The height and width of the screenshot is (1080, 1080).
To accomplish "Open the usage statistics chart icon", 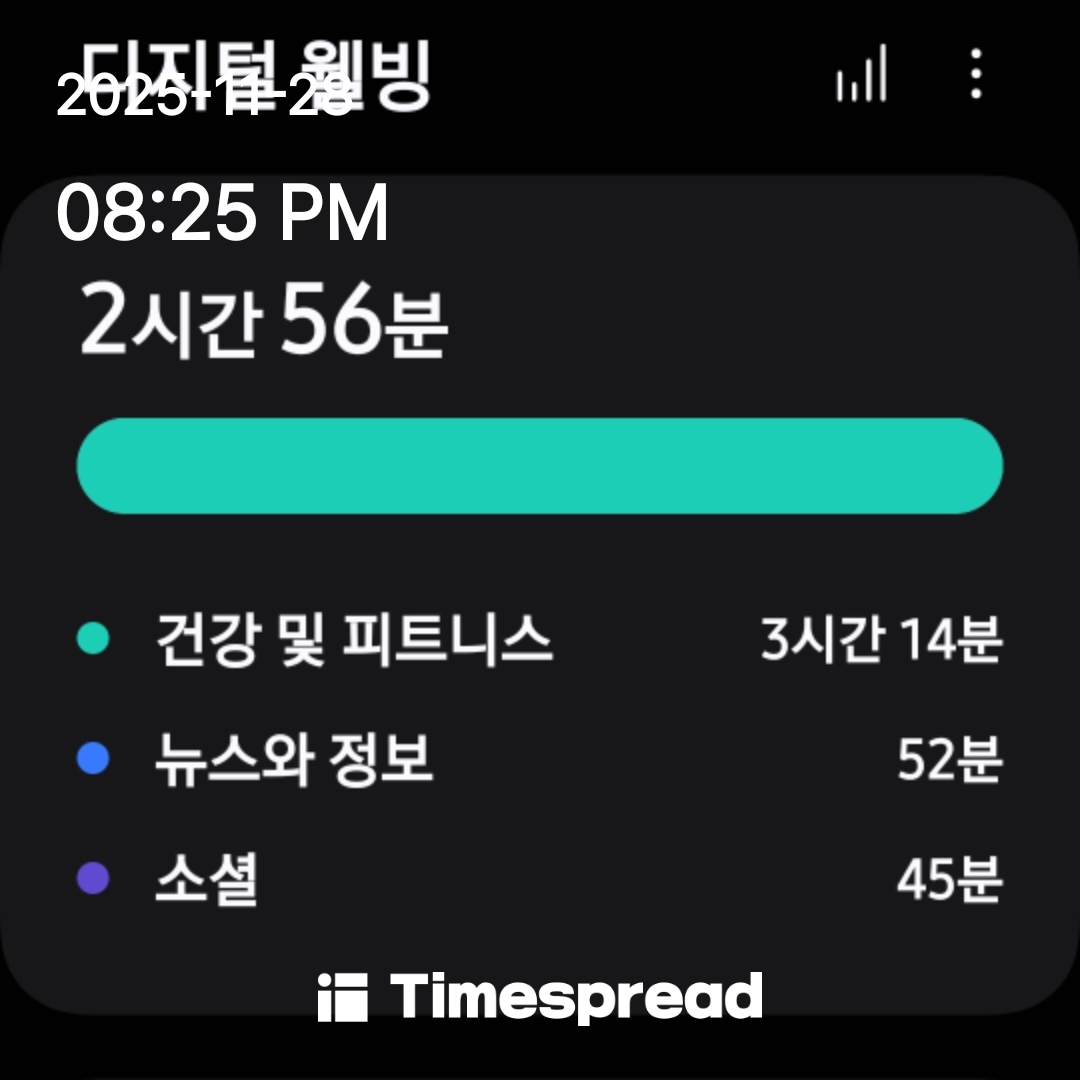I will [x=861, y=74].
